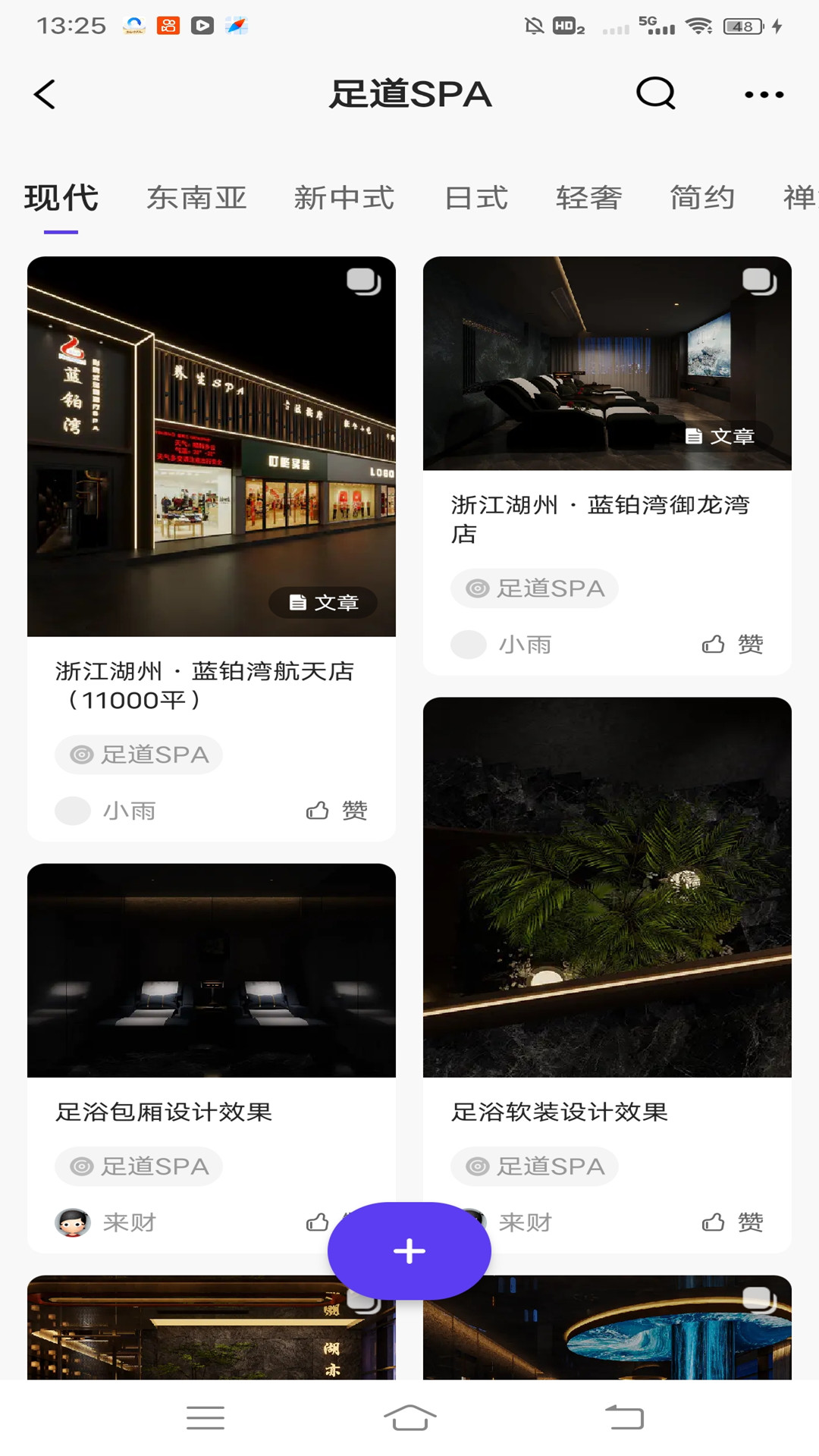Select the 日式 category tab

[476, 198]
